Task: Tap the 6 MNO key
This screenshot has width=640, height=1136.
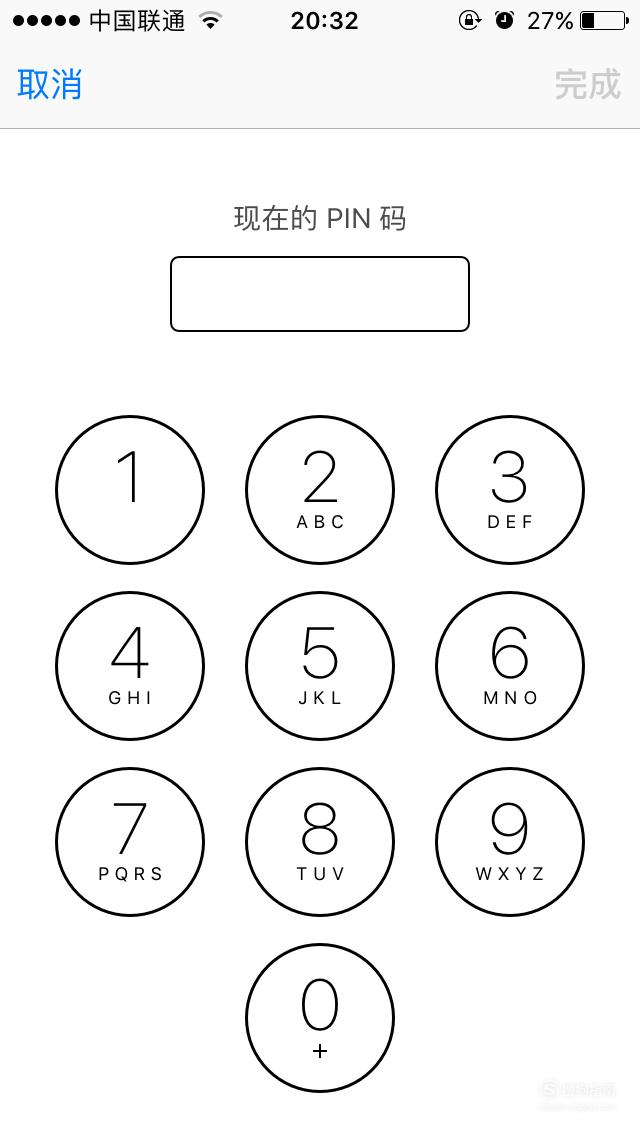Action: coord(510,666)
